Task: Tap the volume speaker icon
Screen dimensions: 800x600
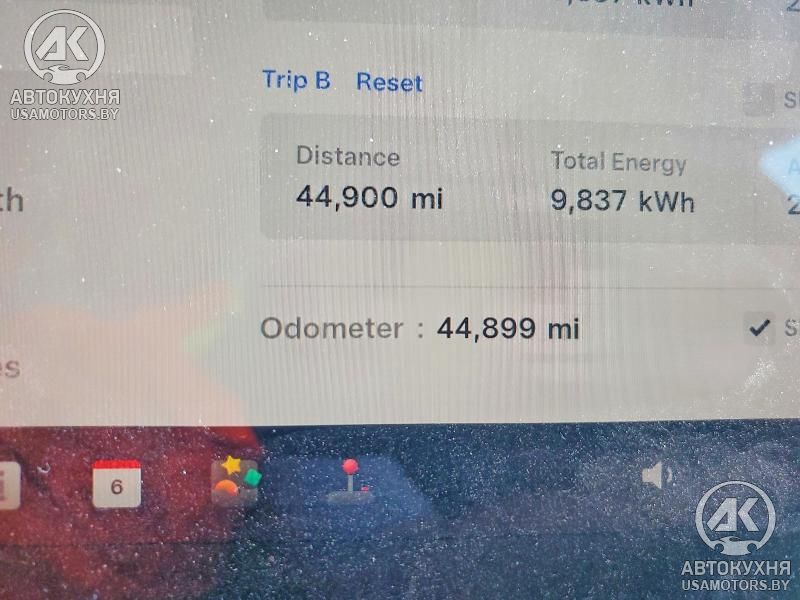Action: click(x=656, y=475)
